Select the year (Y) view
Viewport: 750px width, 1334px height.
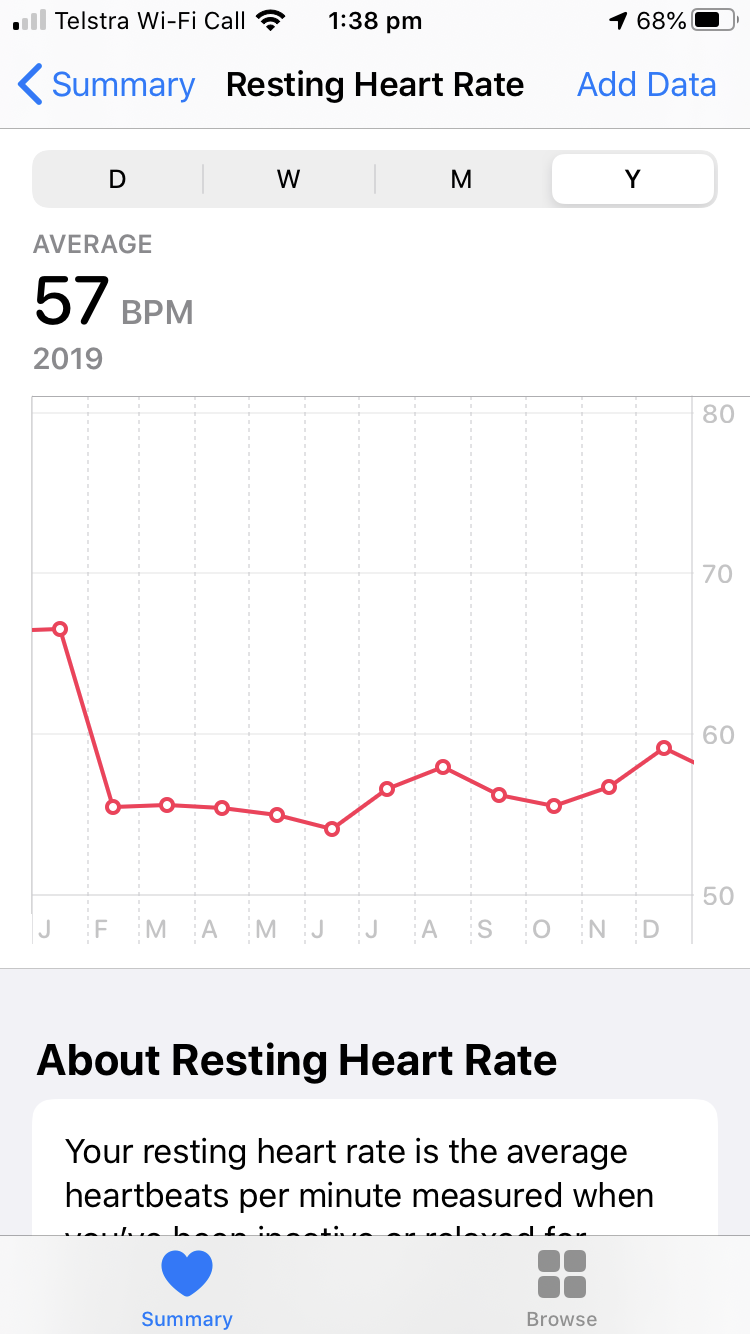click(632, 180)
